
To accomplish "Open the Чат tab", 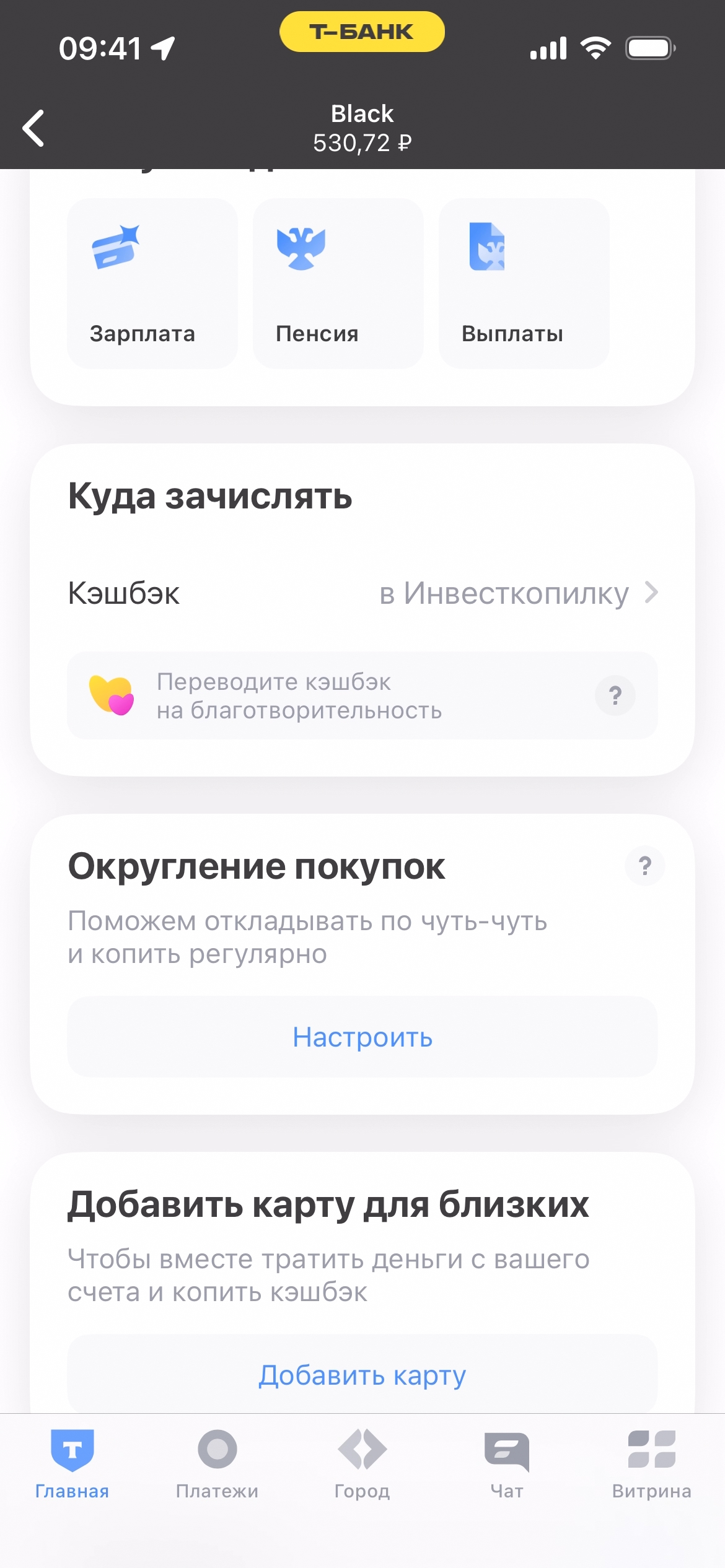I will 507,1465.
